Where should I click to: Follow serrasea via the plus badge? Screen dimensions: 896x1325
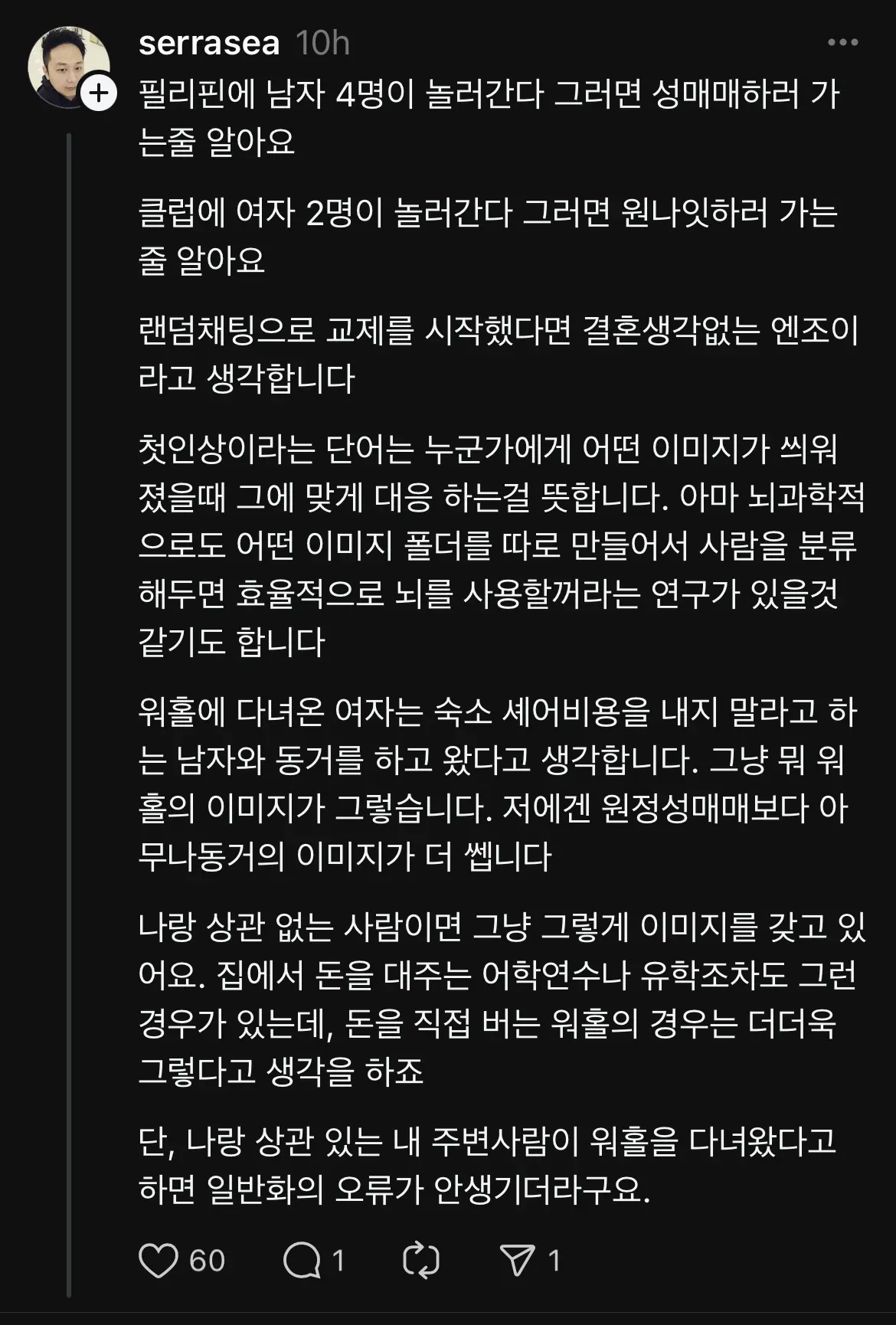99,93
